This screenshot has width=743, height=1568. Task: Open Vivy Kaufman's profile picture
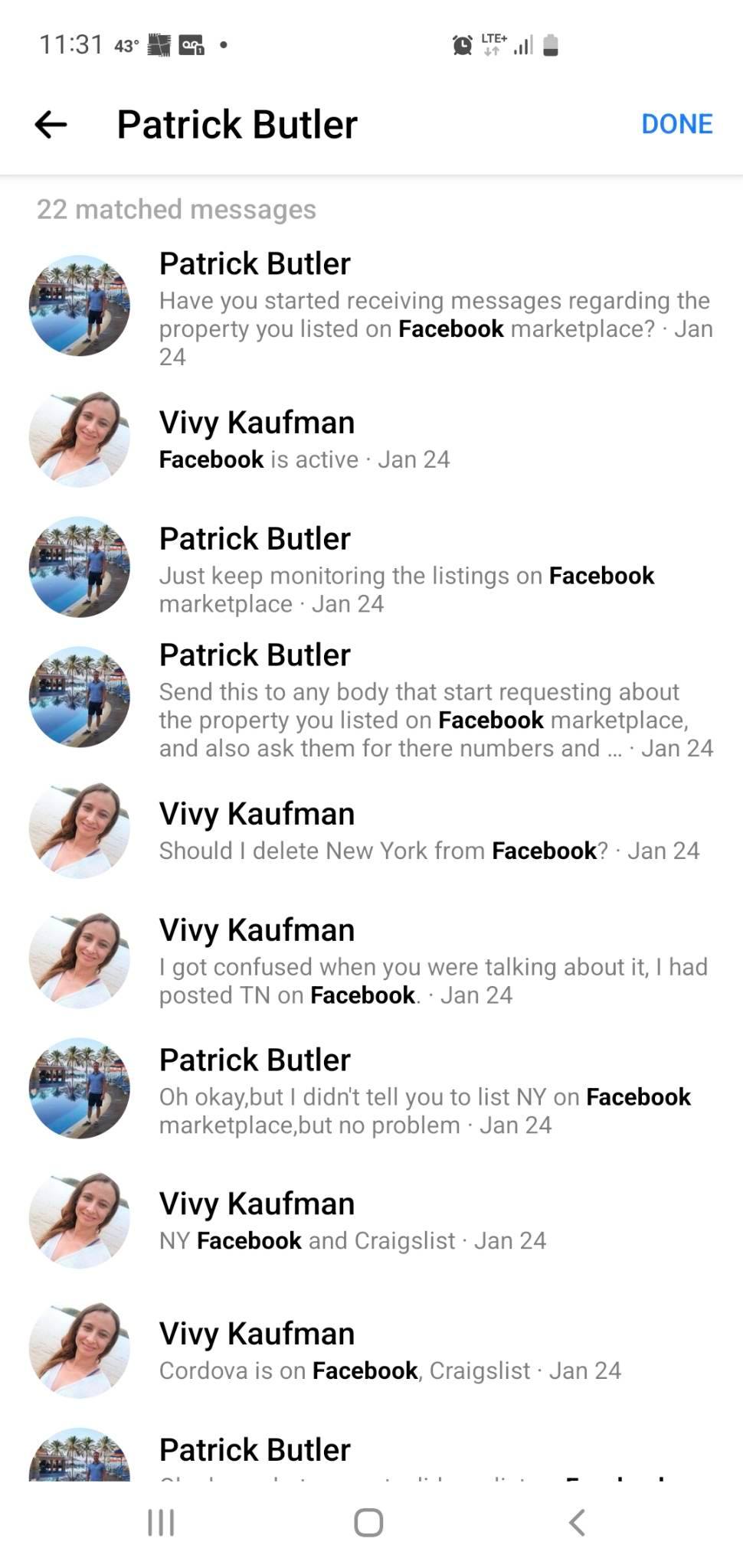point(80,437)
